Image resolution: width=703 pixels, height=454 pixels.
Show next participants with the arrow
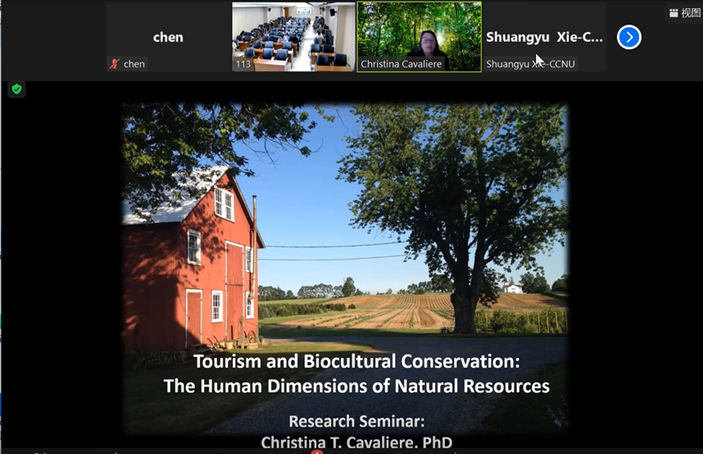(628, 37)
